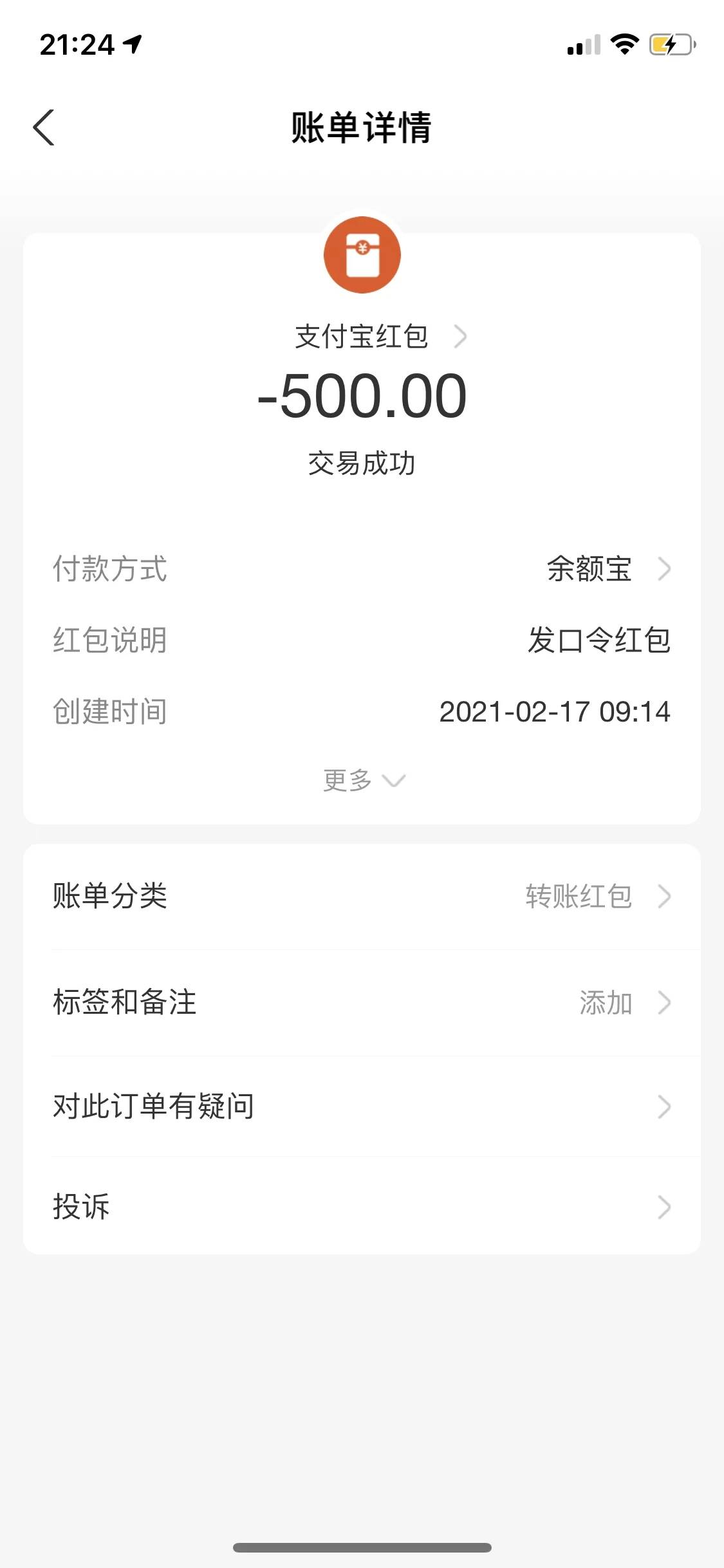Image resolution: width=724 pixels, height=1568 pixels.
Task: Tap the back arrow to return
Action: coord(44,128)
